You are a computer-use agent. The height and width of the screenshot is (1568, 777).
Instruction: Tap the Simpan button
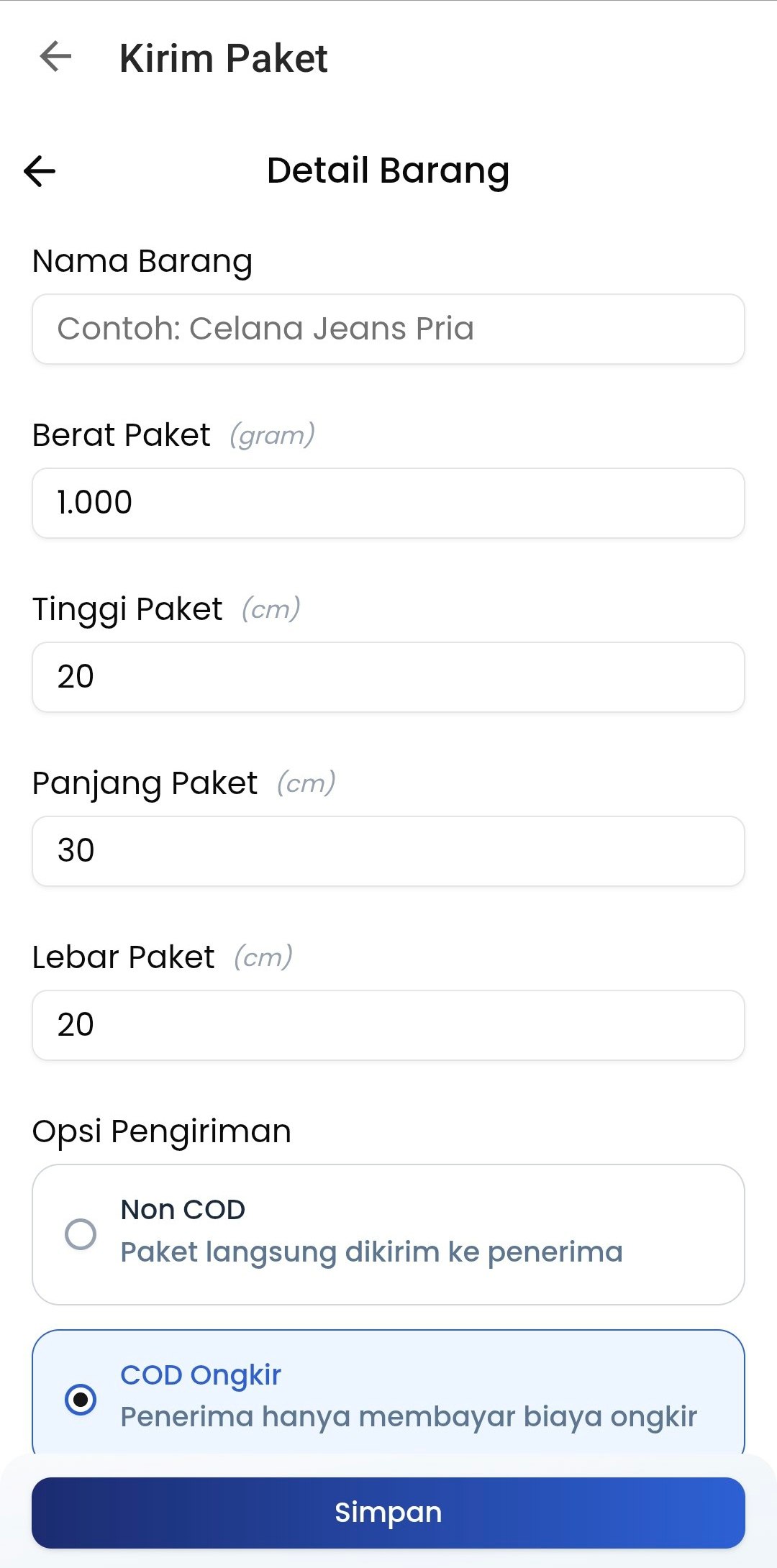[x=388, y=1513]
